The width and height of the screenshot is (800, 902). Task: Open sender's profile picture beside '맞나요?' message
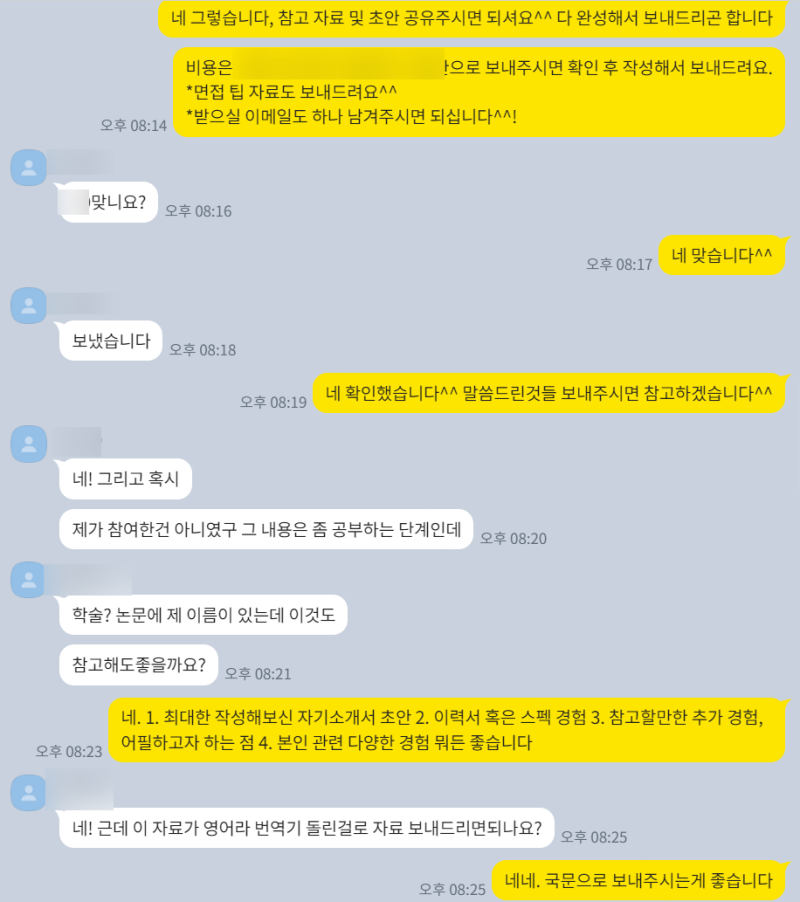click(29, 167)
